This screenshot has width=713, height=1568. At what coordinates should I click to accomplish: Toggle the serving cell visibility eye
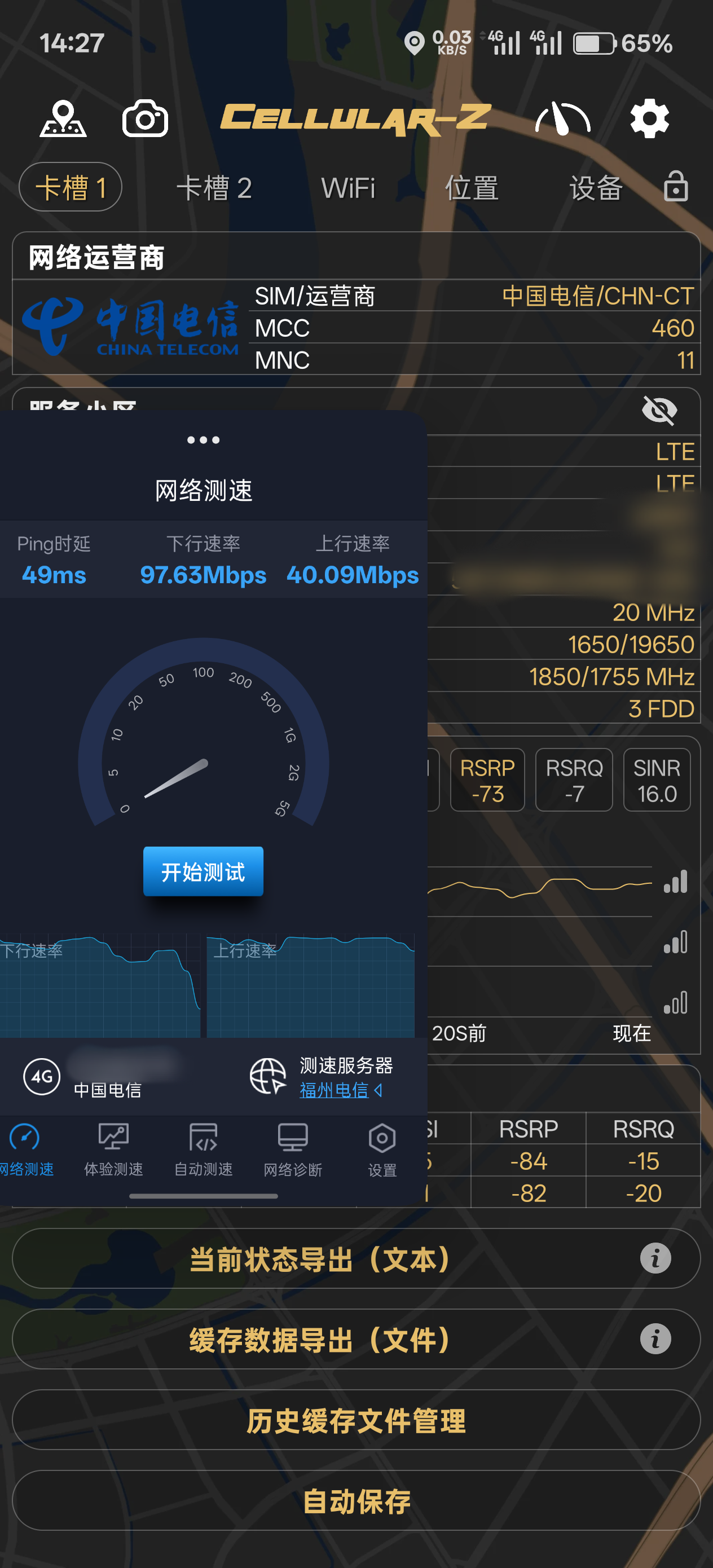(x=659, y=410)
